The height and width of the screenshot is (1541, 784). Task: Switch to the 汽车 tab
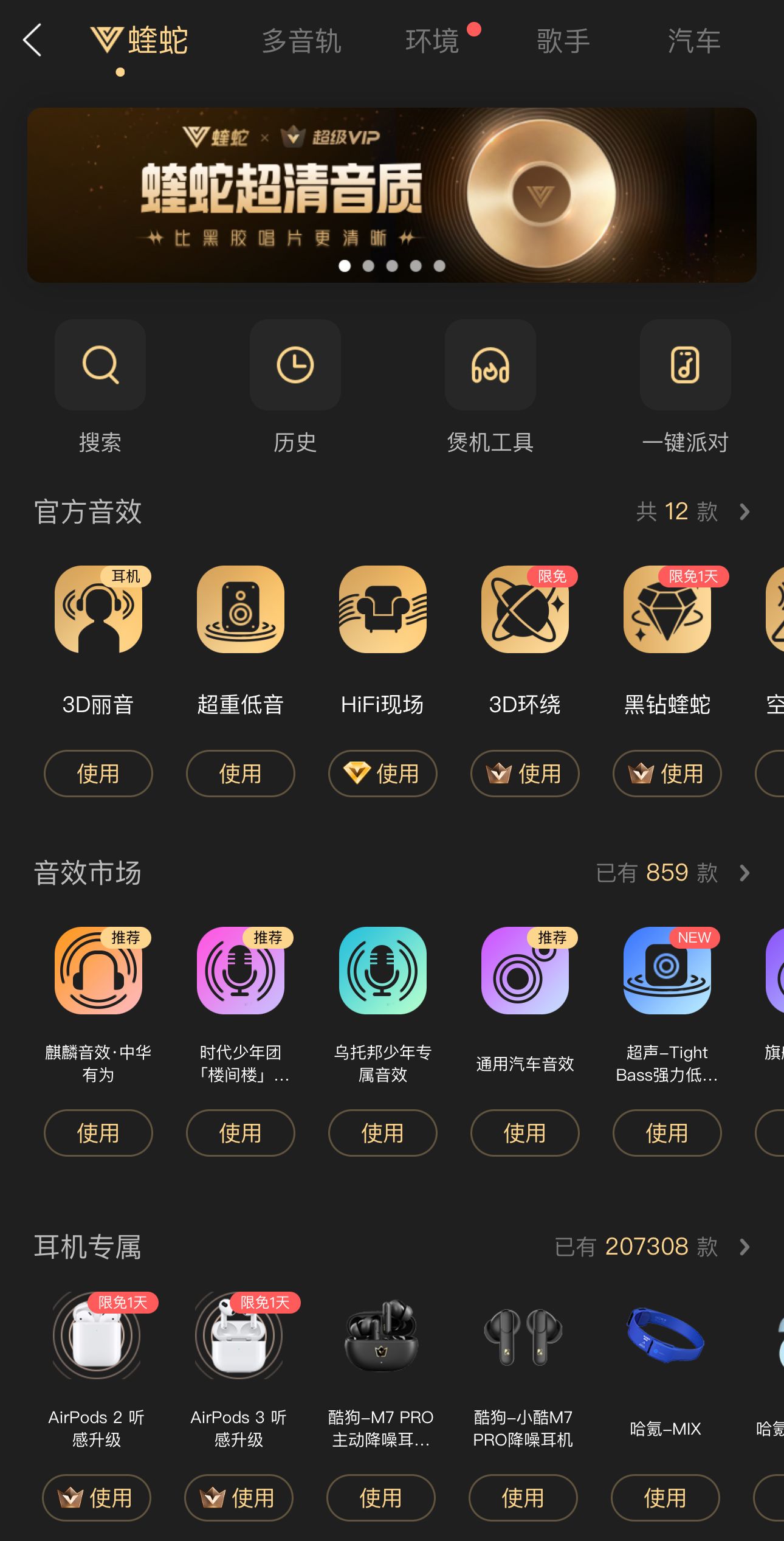click(693, 41)
